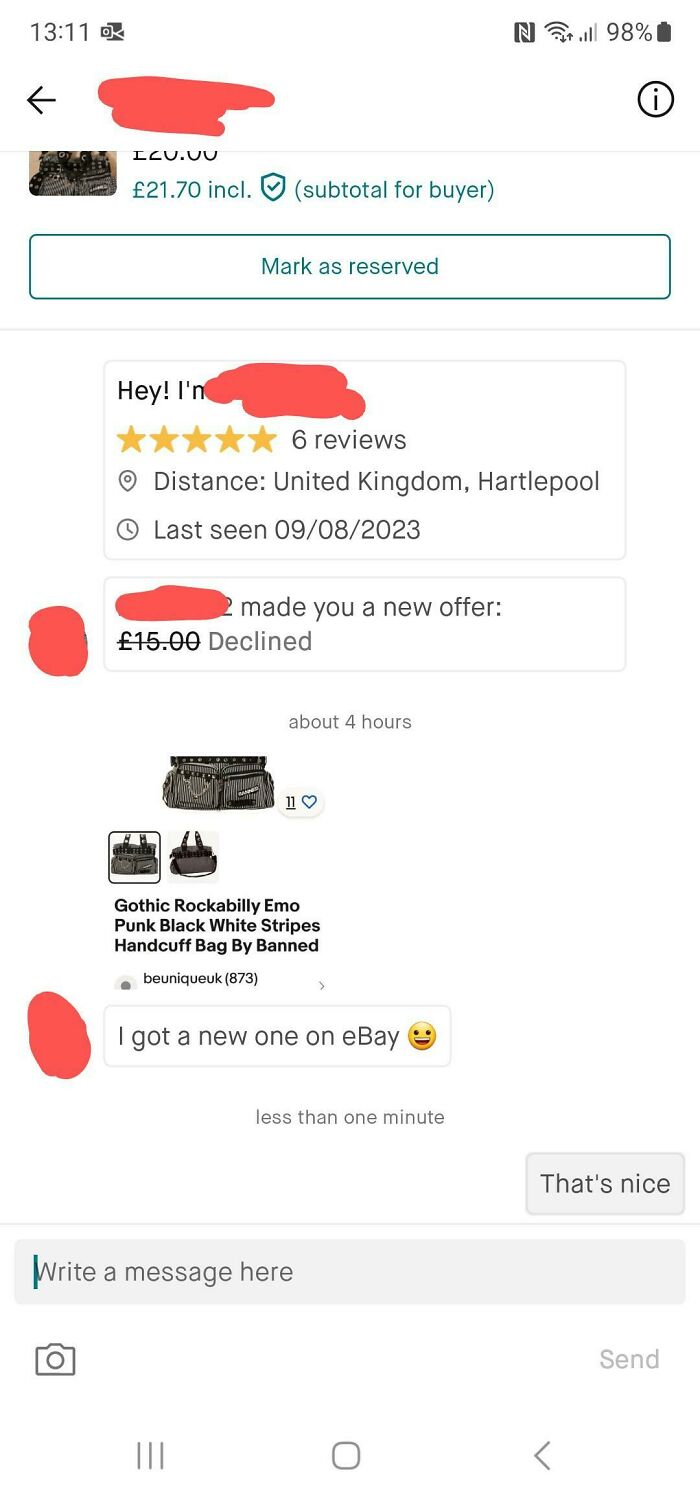Screen dimensions: 700x1501
Task: Open the conversation info icon
Action: pyautogui.click(x=655, y=100)
